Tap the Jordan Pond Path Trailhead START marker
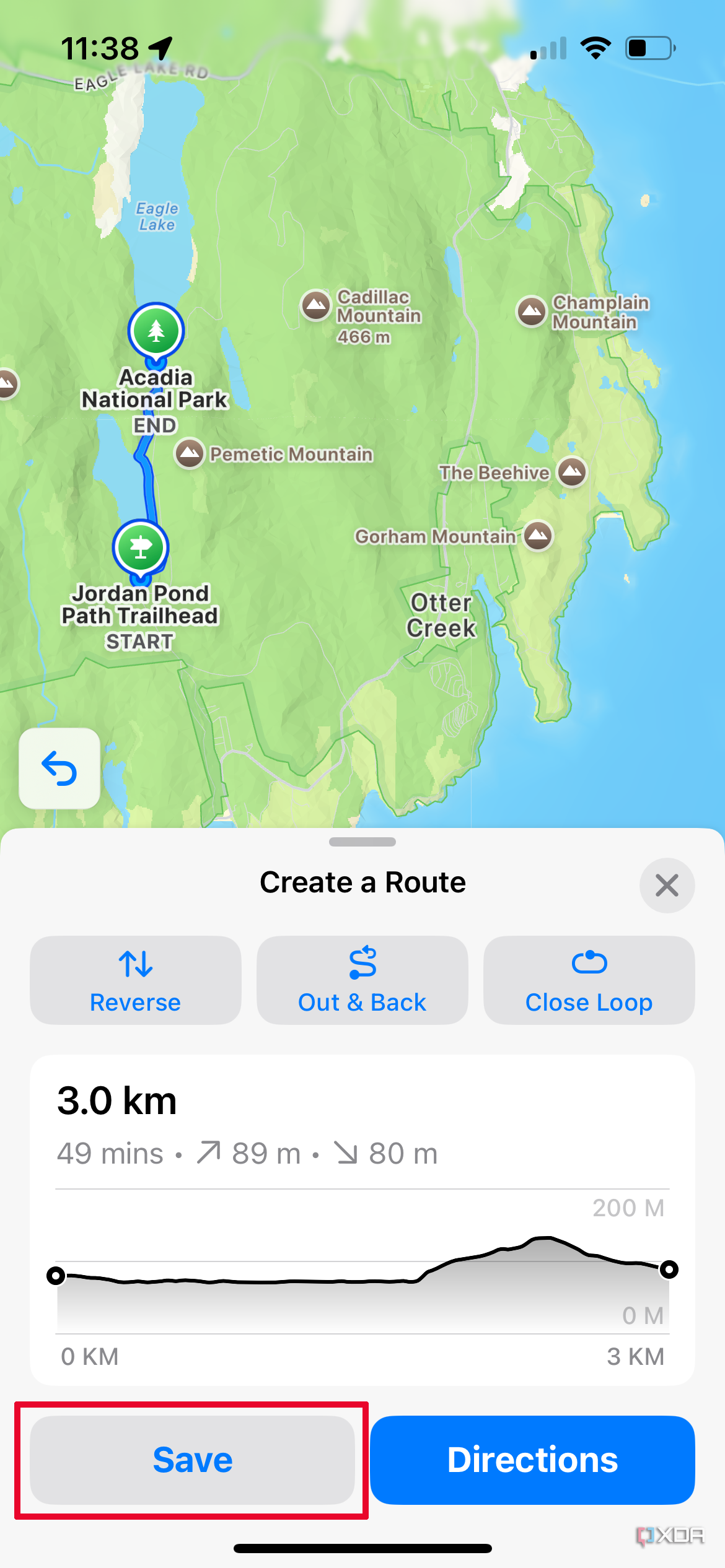Viewport: 725px width, 1568px height. click(141, 546)
